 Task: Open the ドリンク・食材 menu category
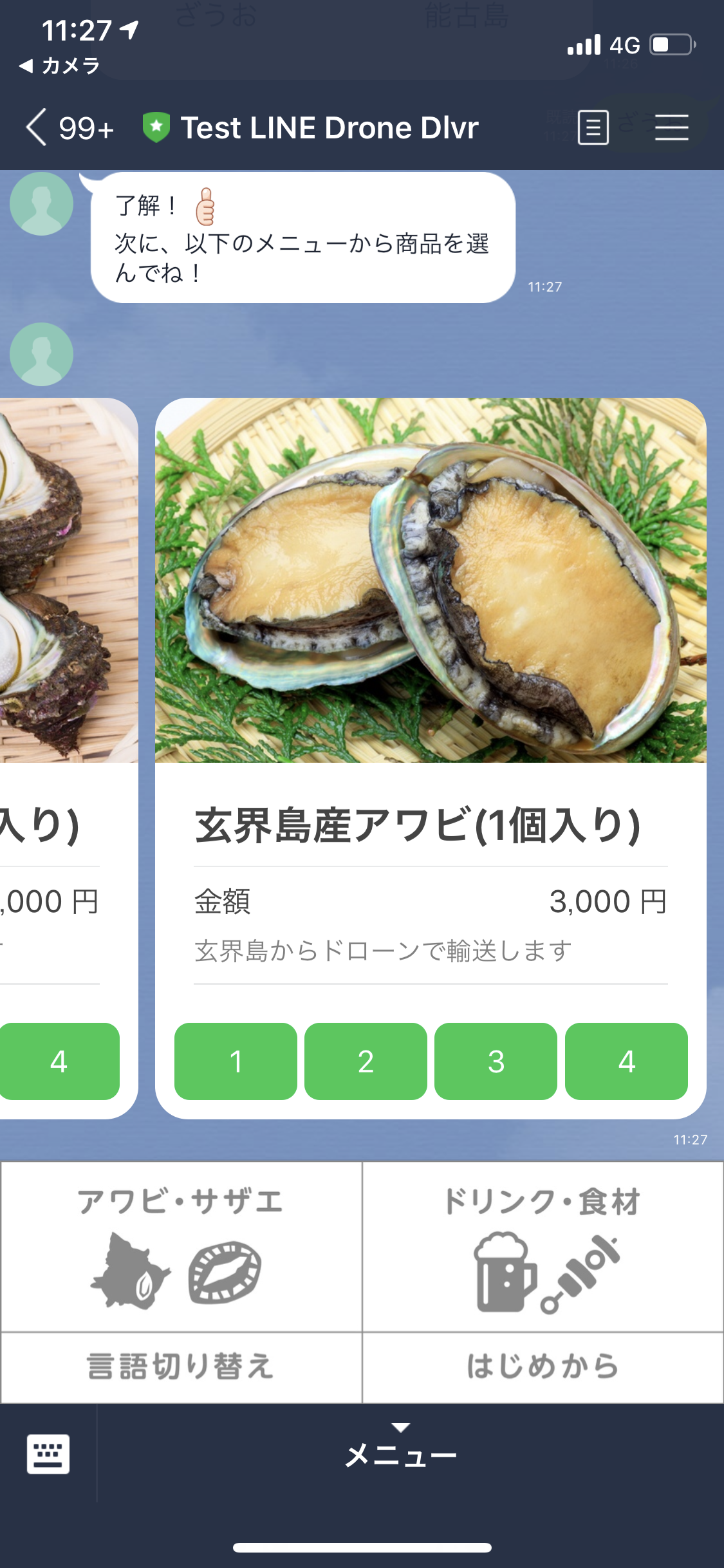point(543,1246)
